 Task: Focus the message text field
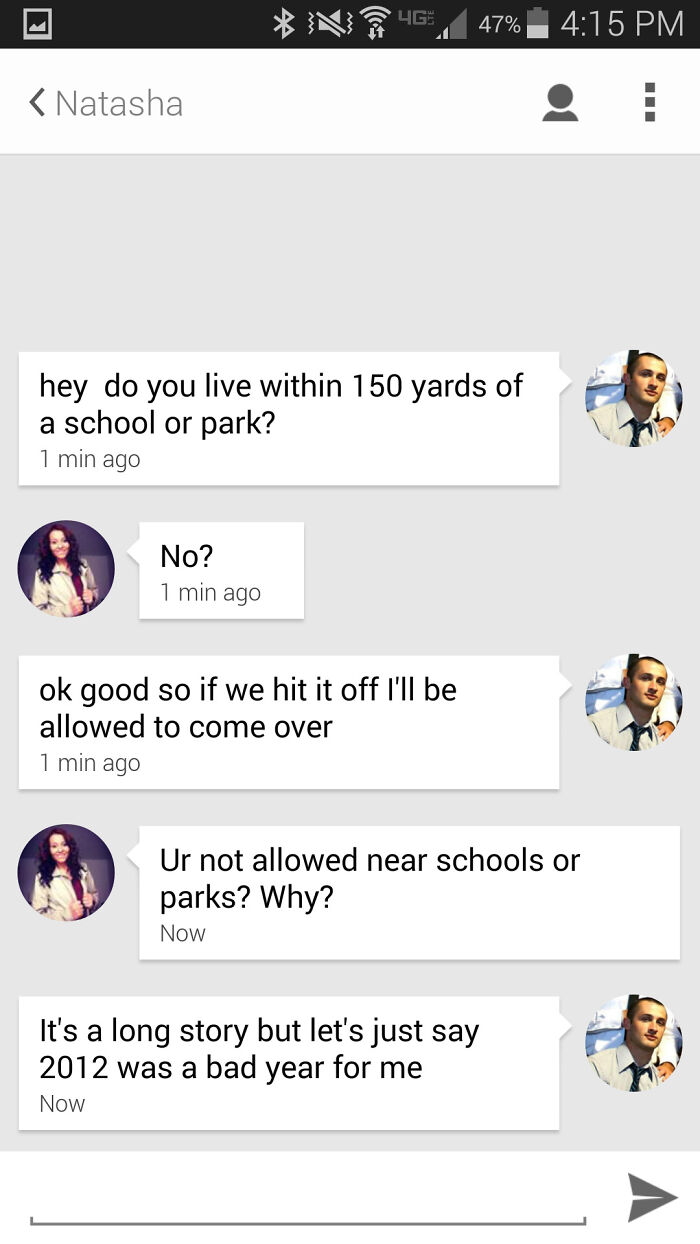click(x=307, y=1200)
